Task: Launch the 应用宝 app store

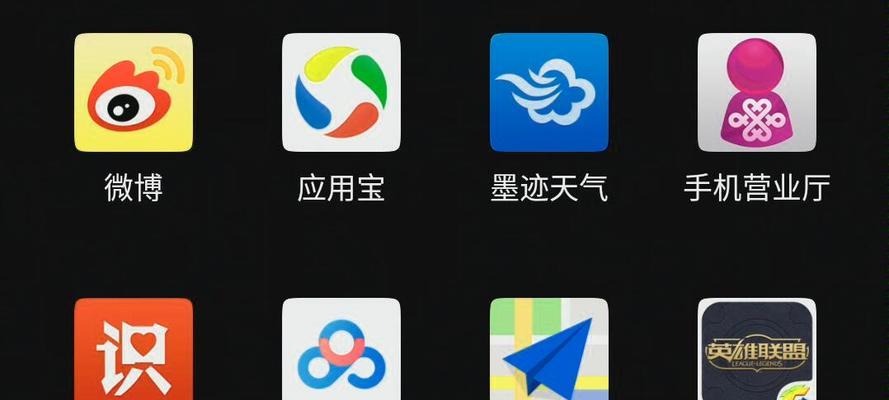Action: click(341, 93)
